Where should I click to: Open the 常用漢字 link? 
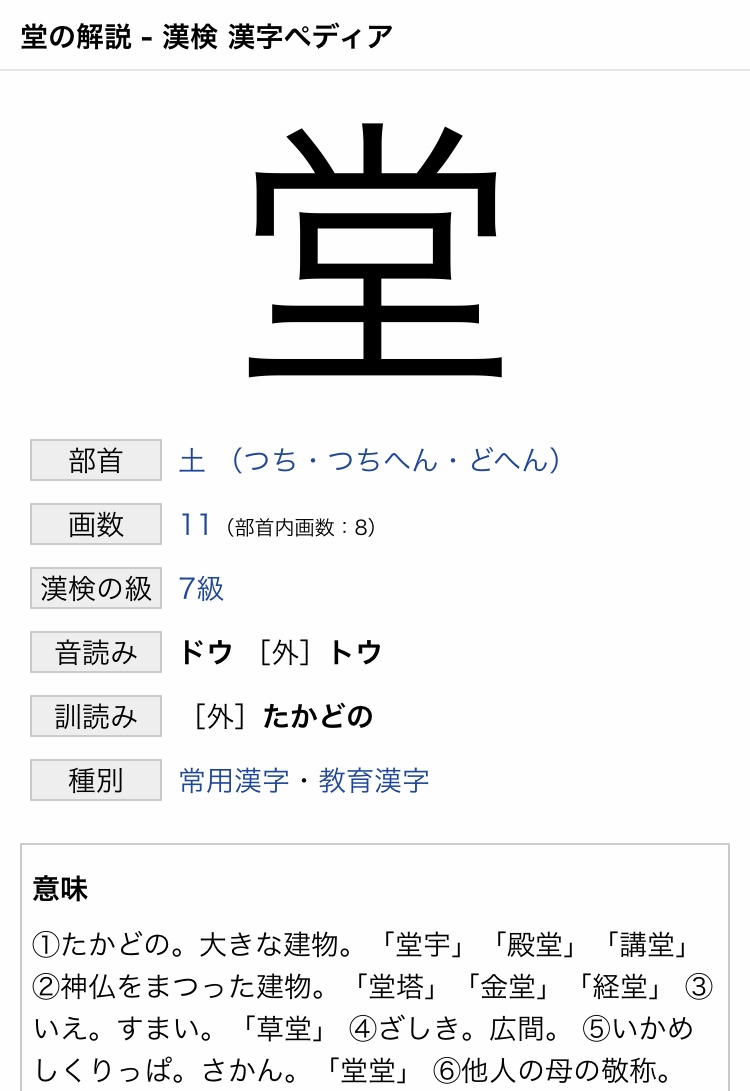234,781
